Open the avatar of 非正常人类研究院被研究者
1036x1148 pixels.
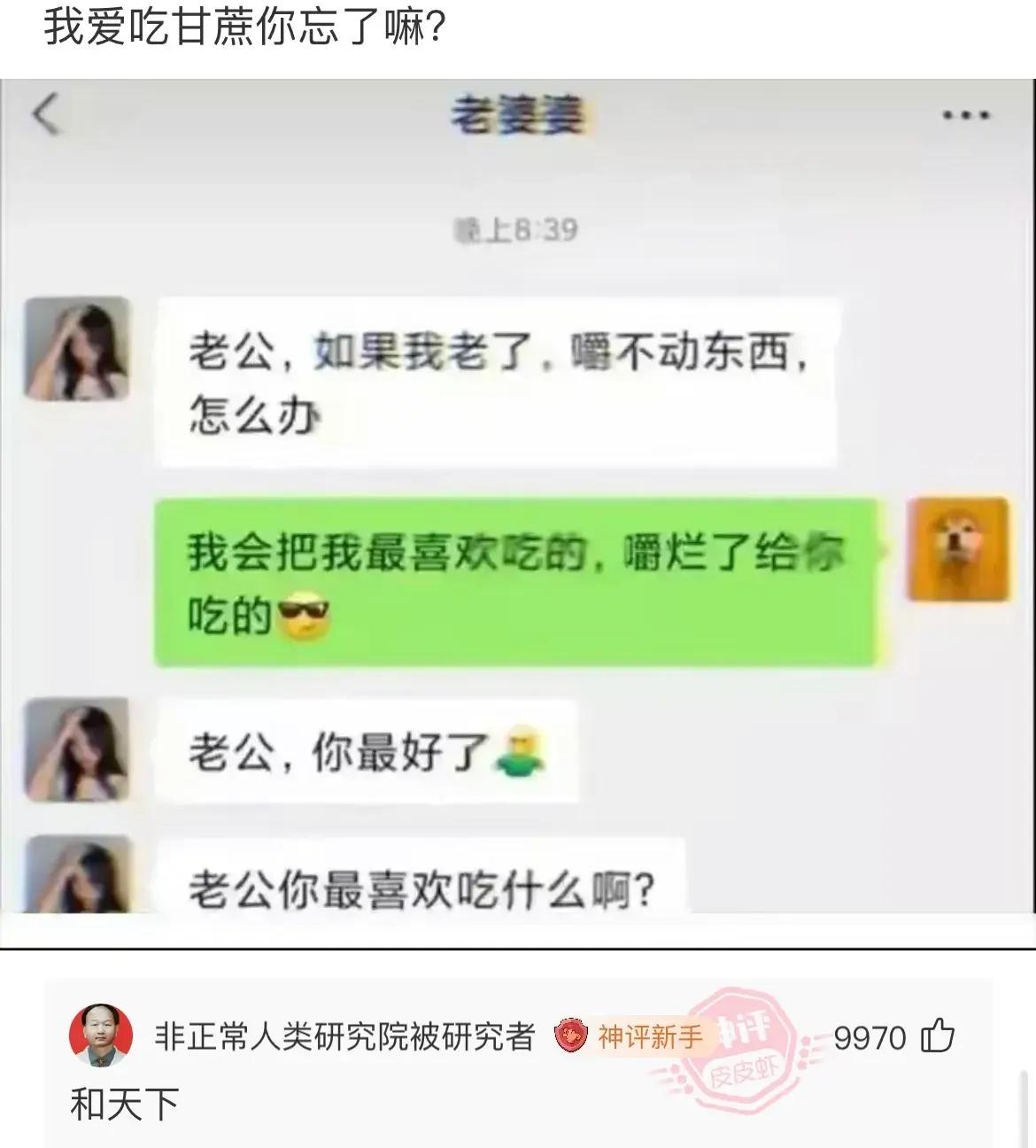[101, 1036]
